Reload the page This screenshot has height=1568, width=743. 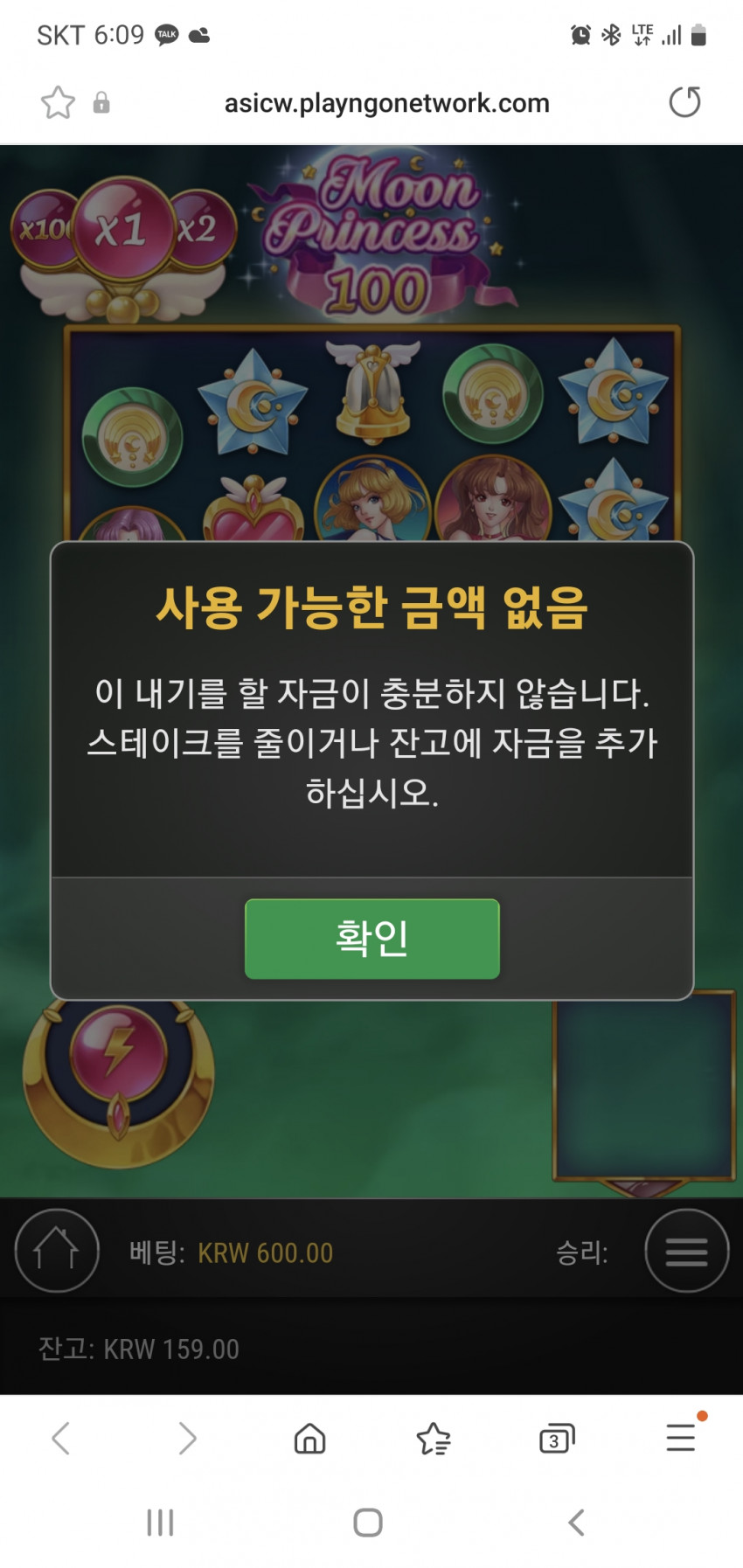[684, 102]
